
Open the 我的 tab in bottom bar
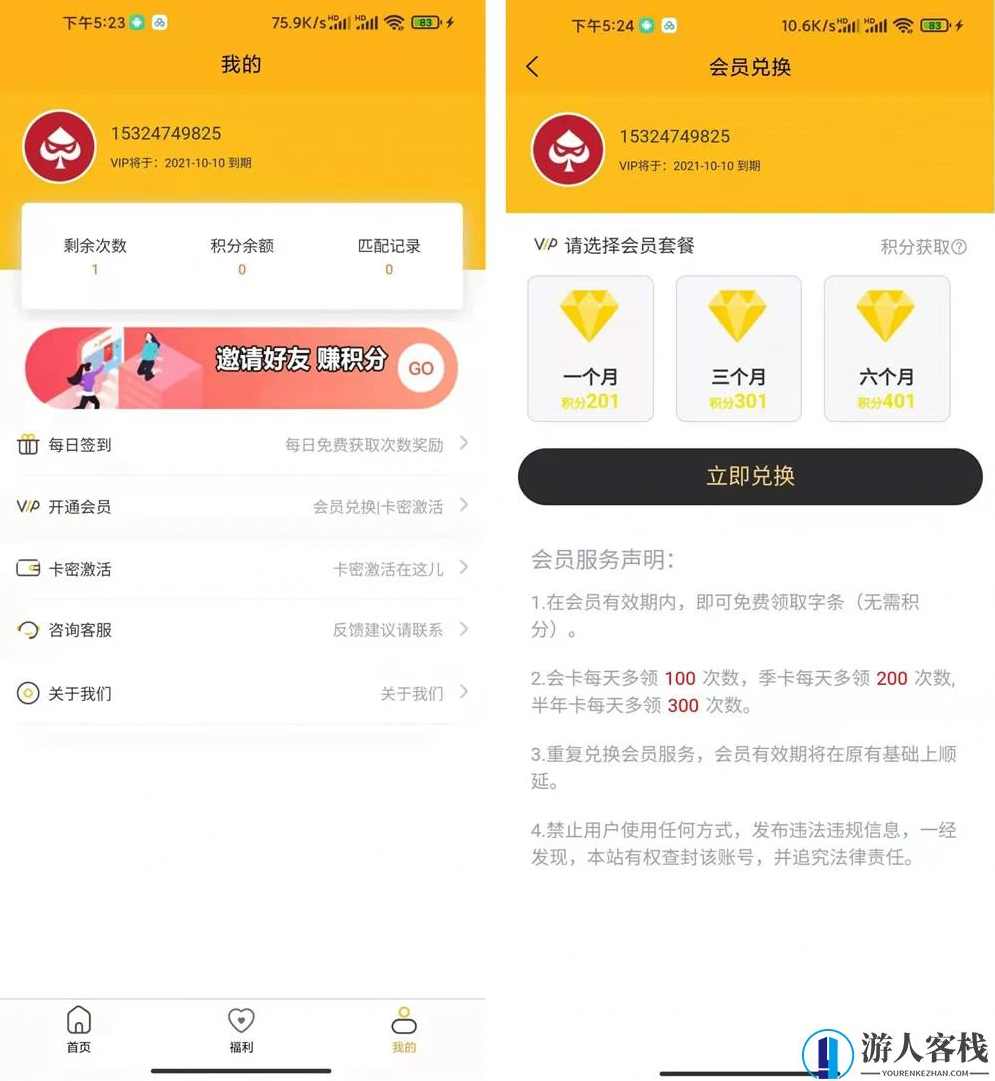click(x=403, y=1019)
